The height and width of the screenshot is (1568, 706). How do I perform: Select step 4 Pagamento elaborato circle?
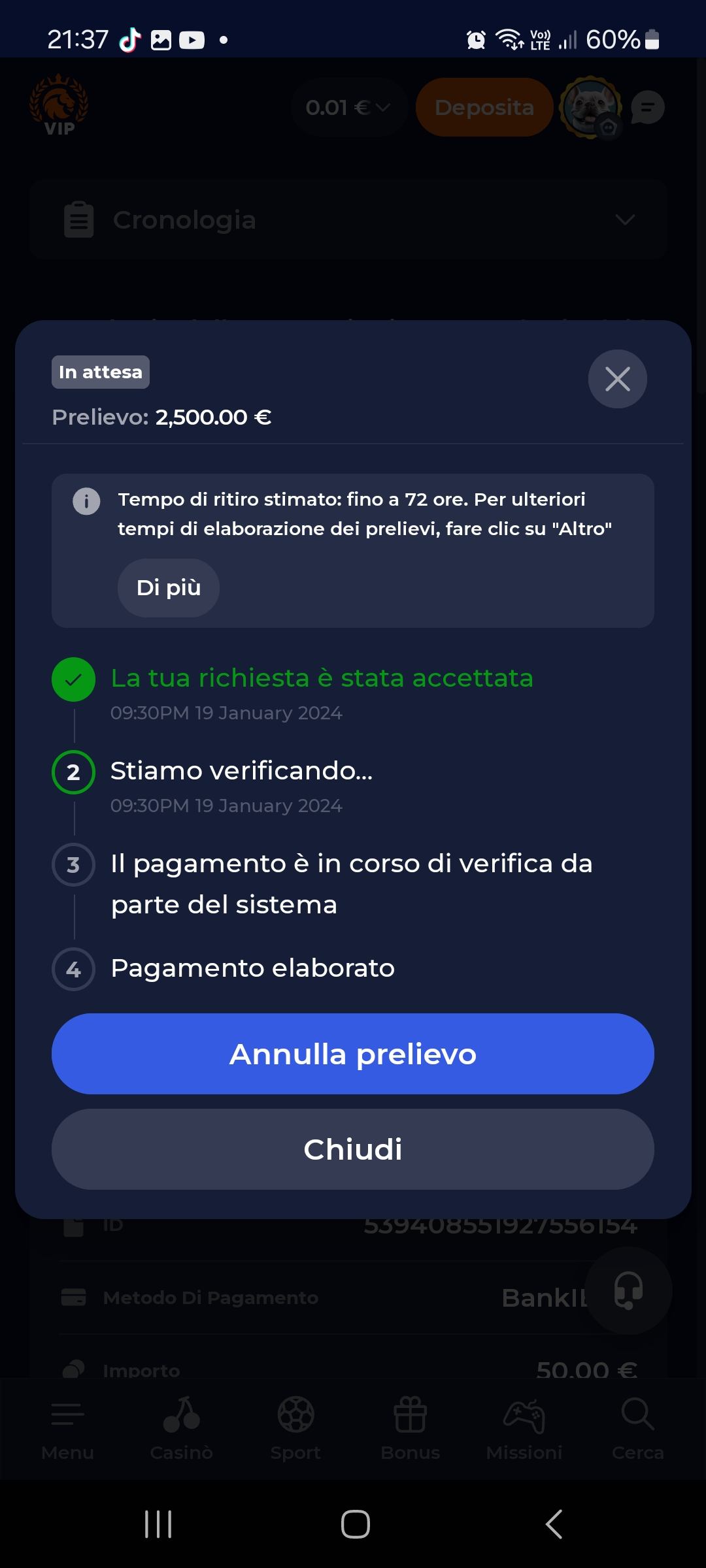click(x=73, y=970)
